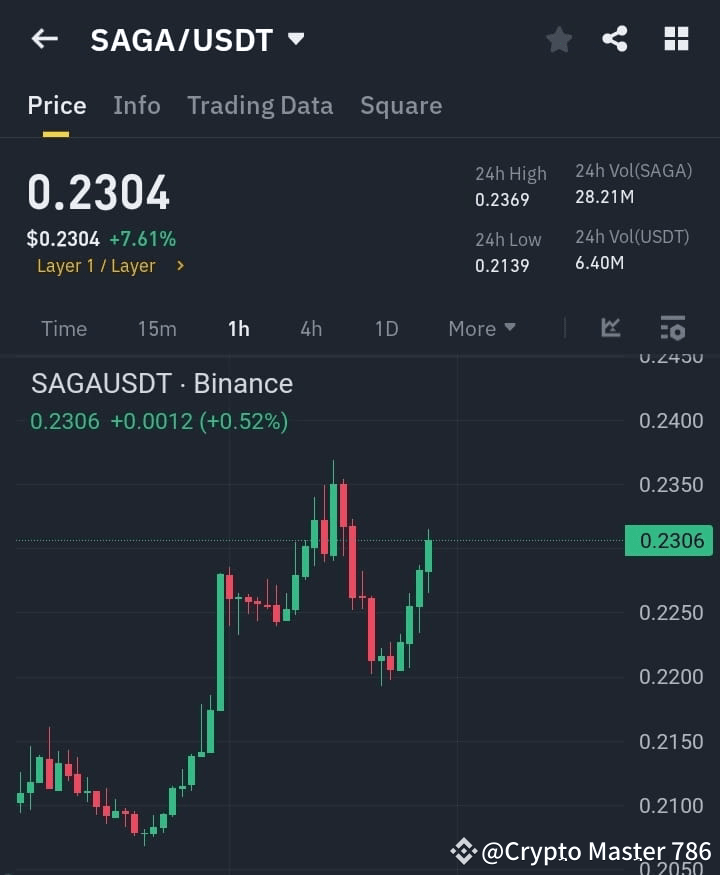Select the 15m timeframe
720x875 pixels.
(x=157, y=328)
